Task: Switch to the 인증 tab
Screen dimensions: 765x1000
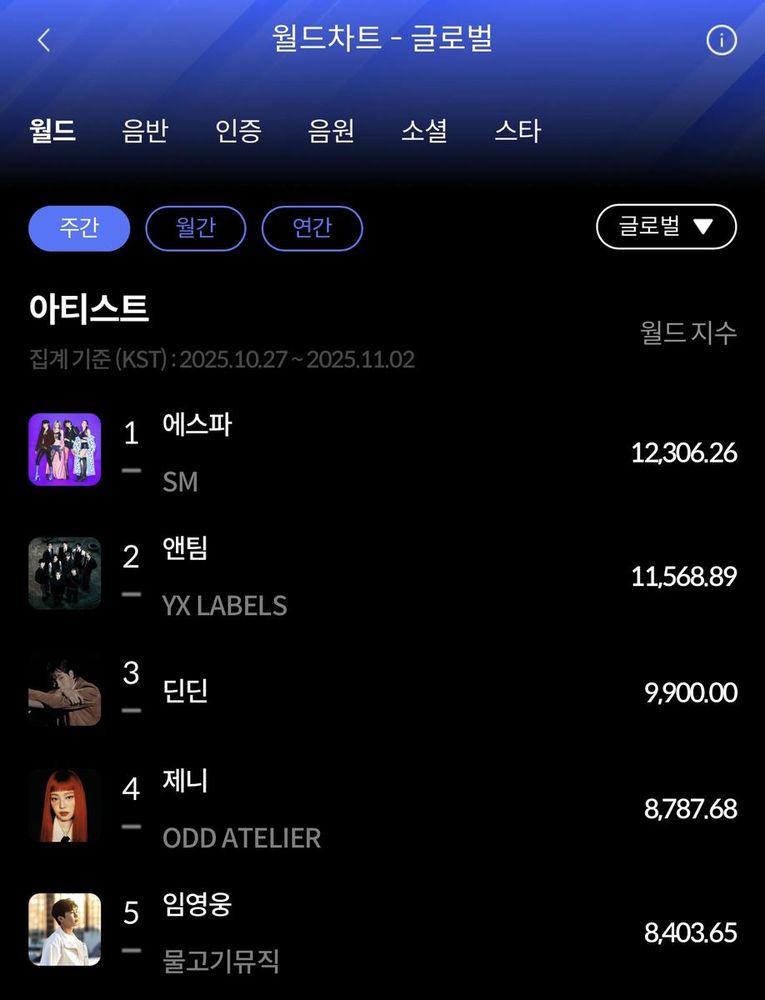Action: 238,131
